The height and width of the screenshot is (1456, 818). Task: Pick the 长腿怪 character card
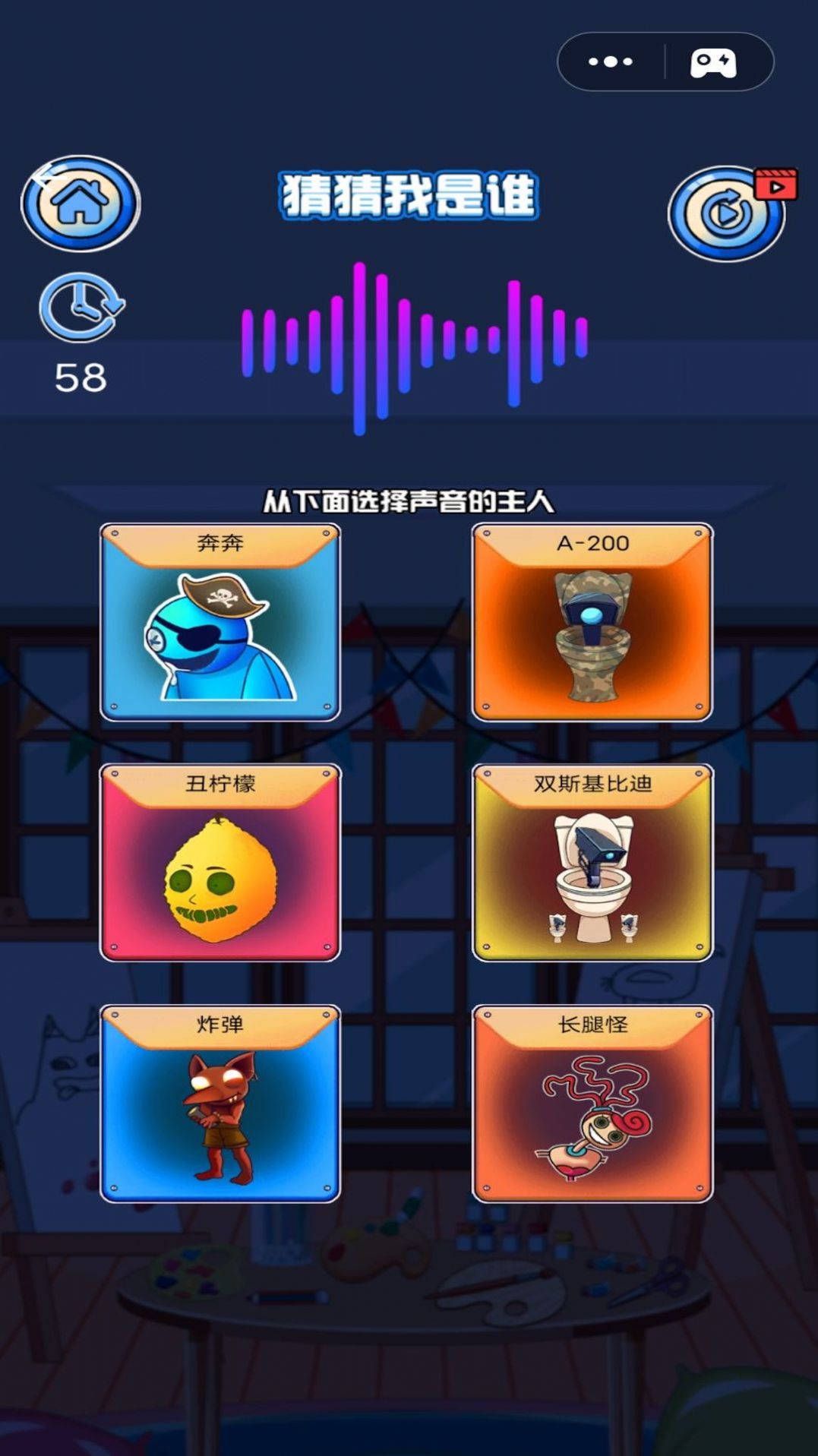pyautogui.click(x=592, y=1104)
